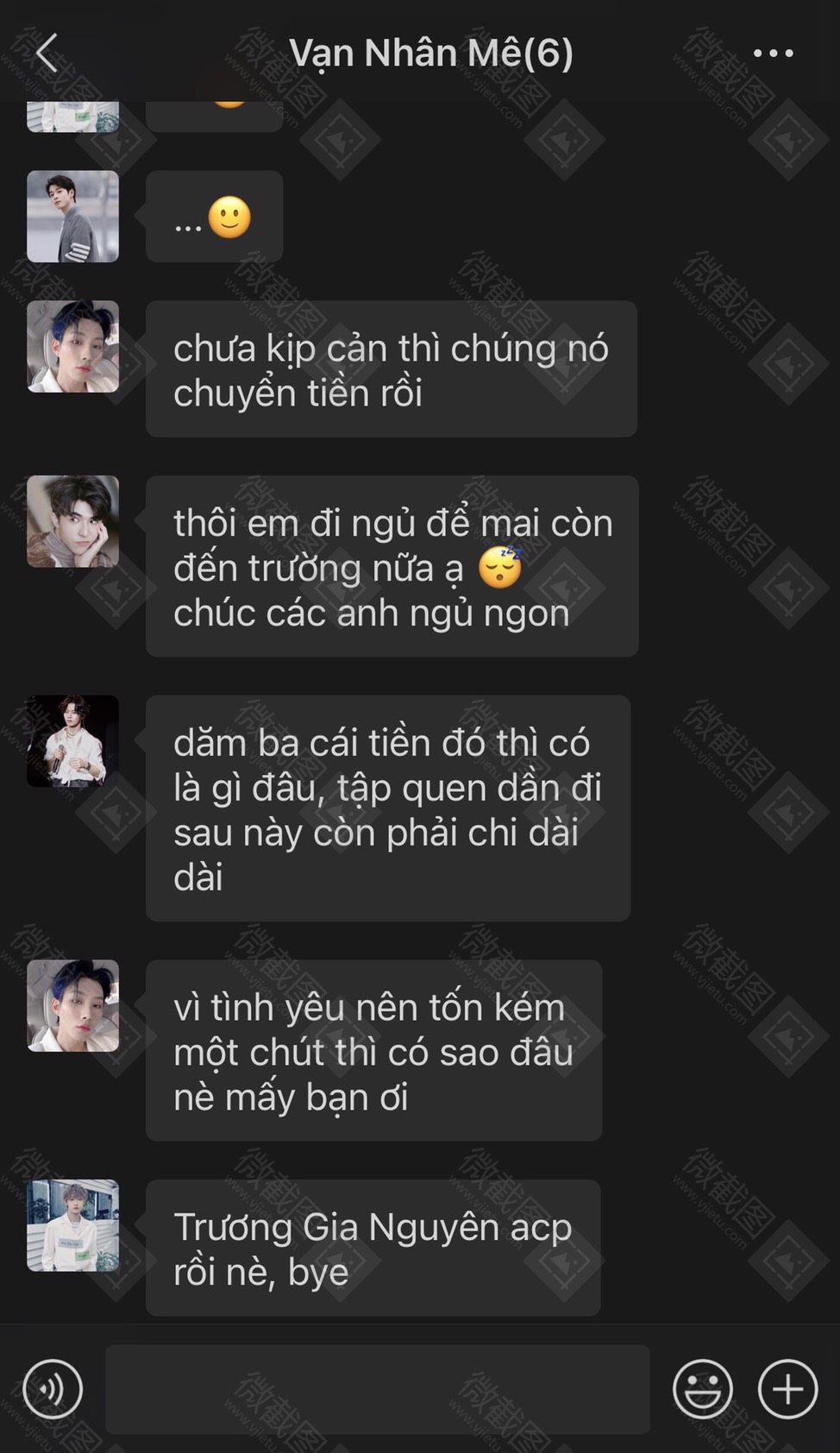
Task: Open avatar beside "Trương Gia Nguyên acp" message
Action: 73,1225
